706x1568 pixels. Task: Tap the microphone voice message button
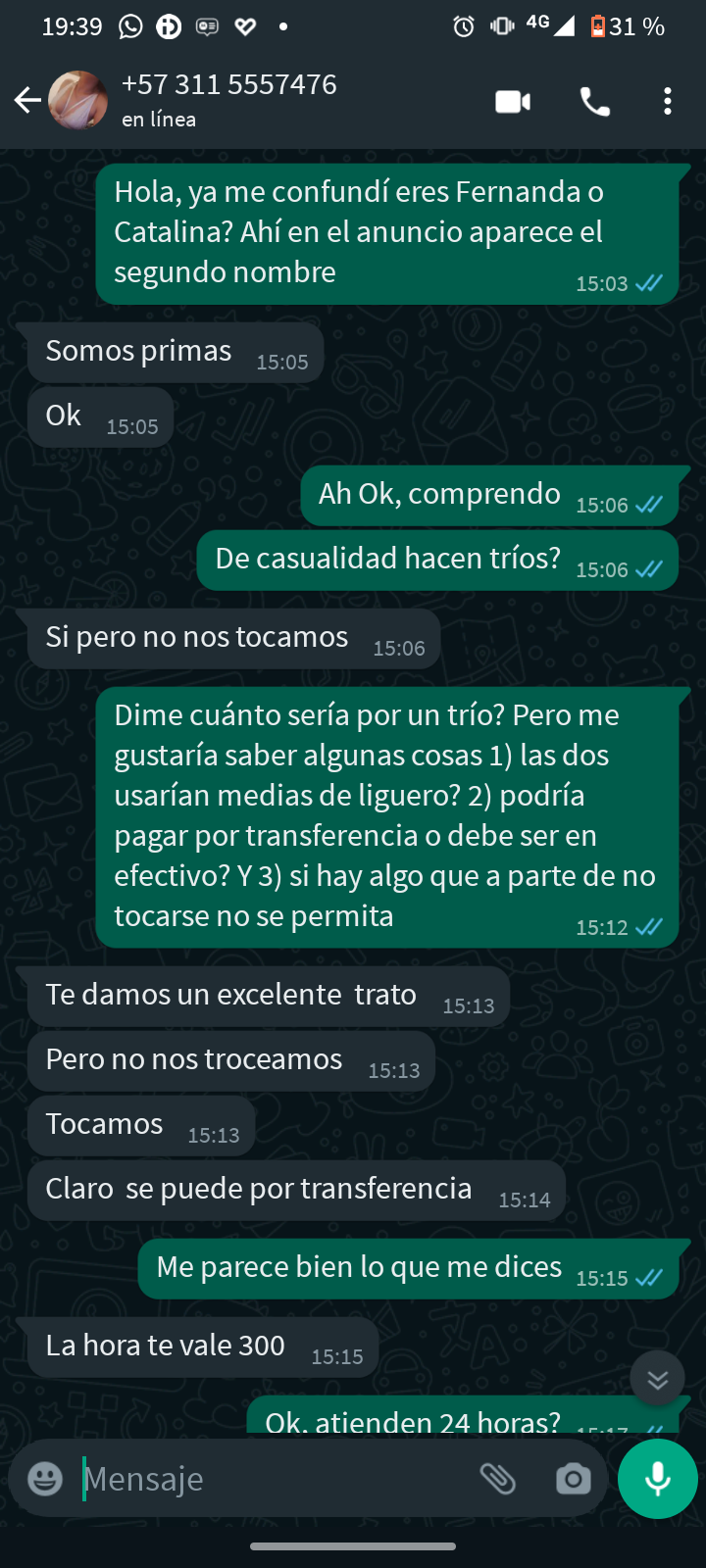tap(657, 1478)
